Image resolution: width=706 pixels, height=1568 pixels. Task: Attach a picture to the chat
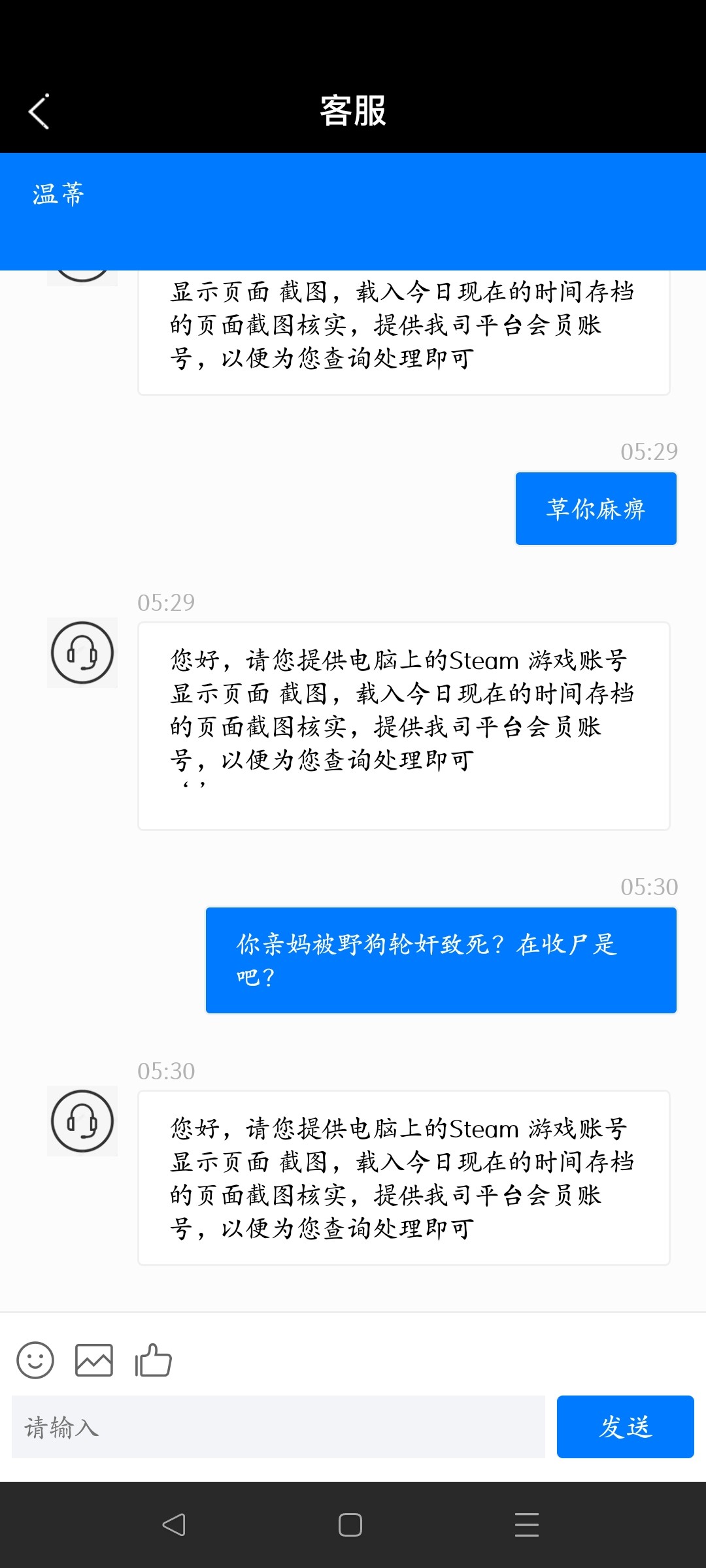pyautogui.click(x=94, y=1360)
